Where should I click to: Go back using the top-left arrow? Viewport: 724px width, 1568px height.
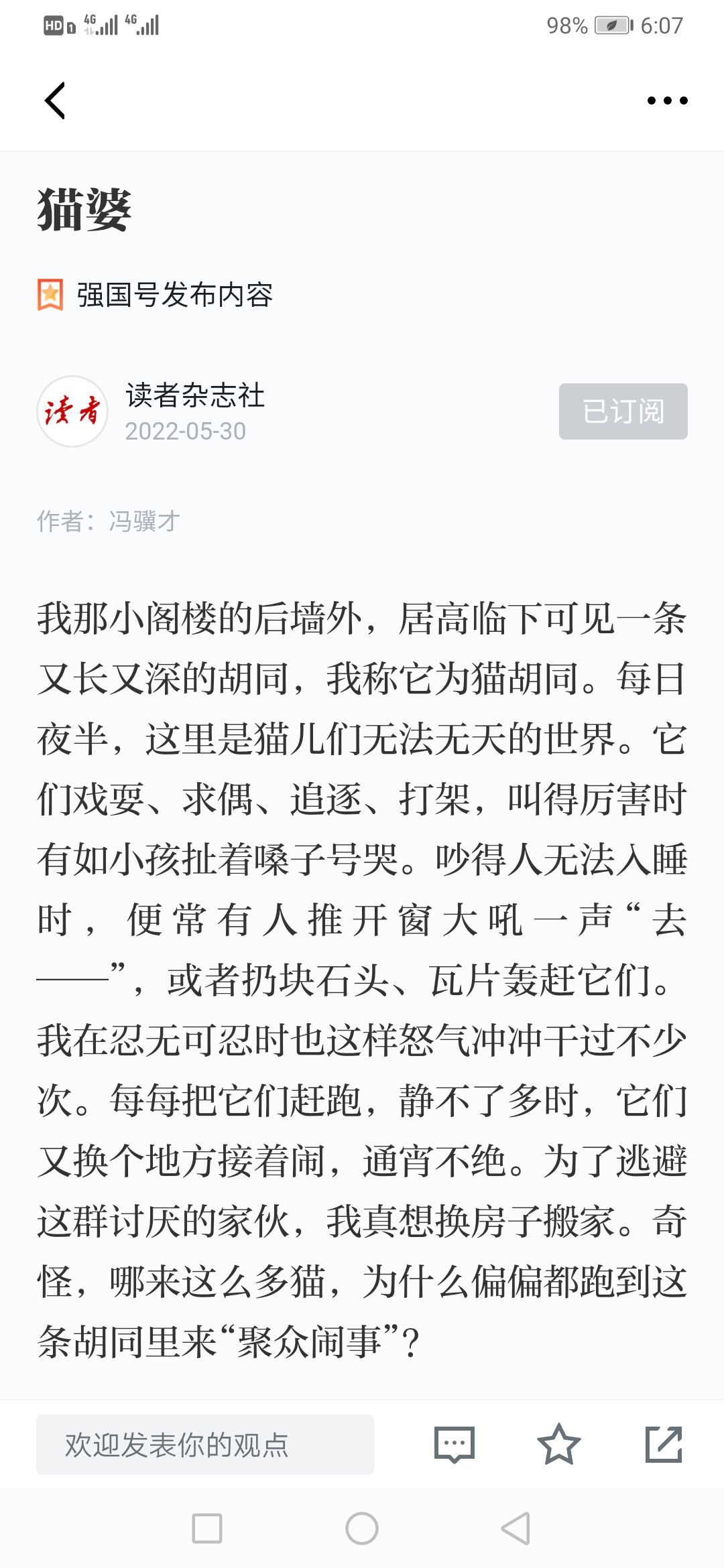pyautogui.click(x=55, y=101)
